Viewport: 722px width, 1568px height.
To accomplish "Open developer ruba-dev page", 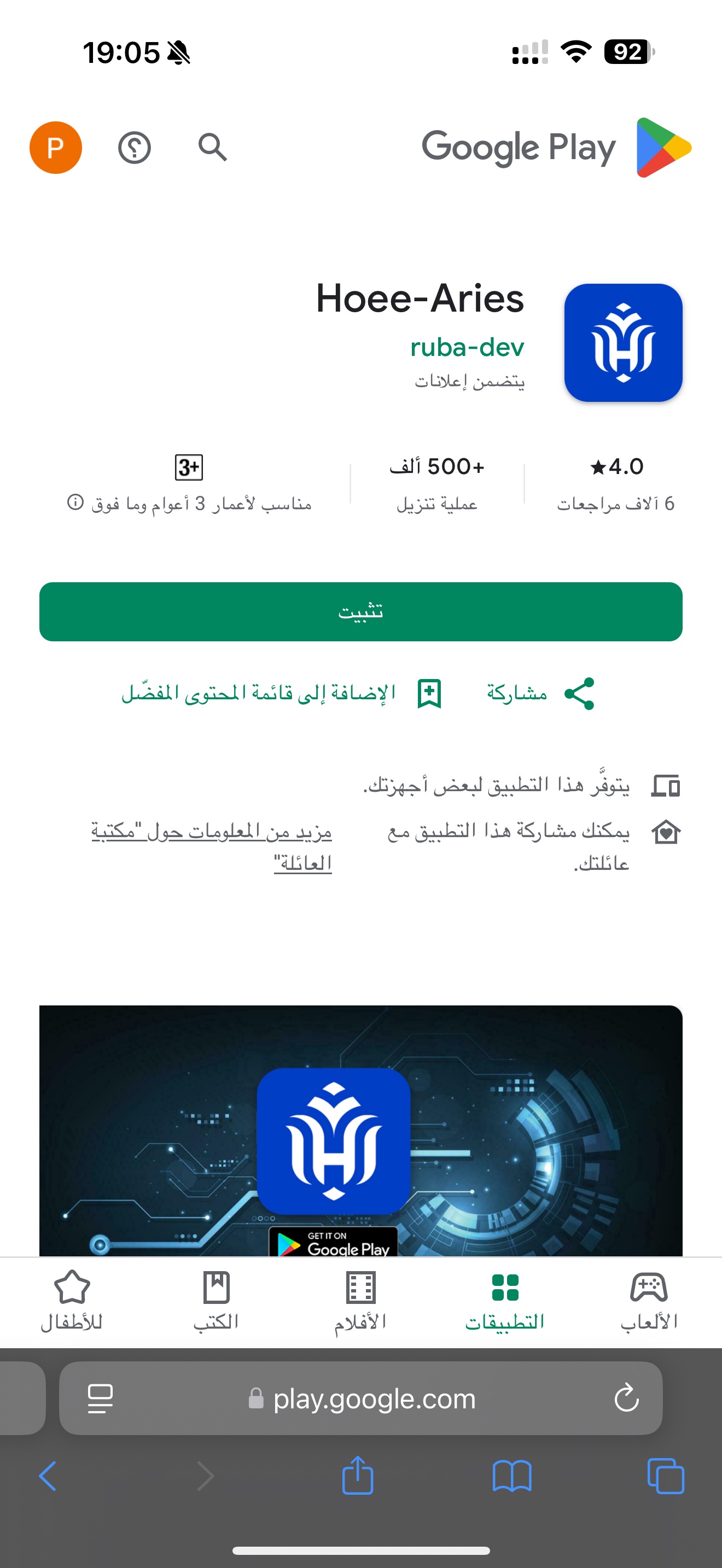I will coord(467,348).
